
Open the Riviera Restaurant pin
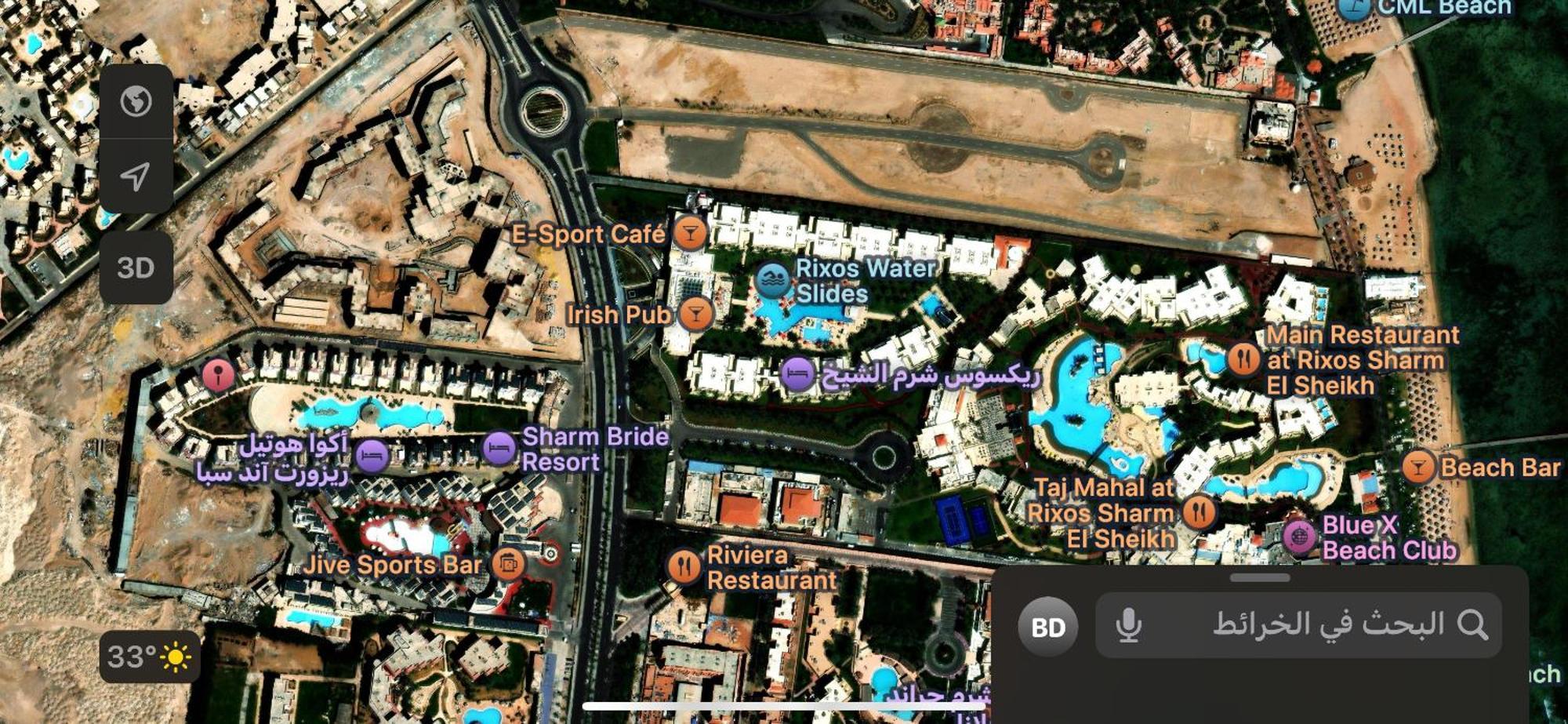684,566
